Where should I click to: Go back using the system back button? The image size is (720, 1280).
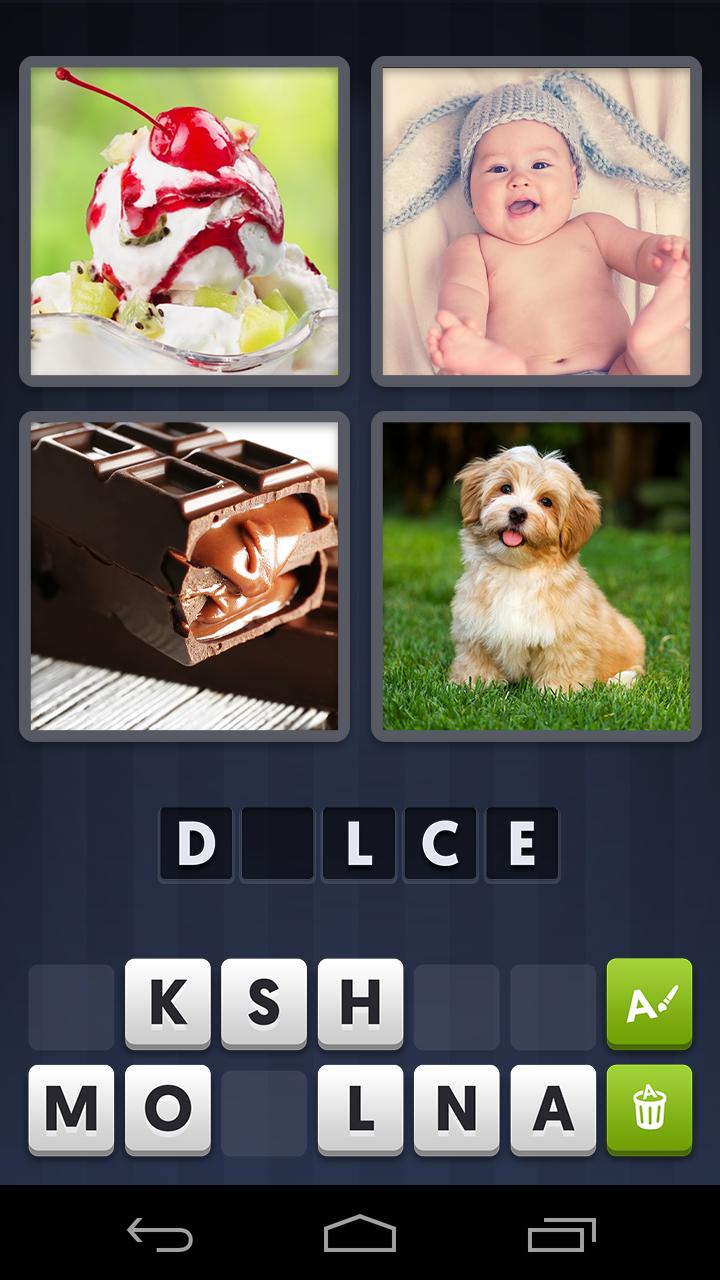click(x=160, y=1233)
